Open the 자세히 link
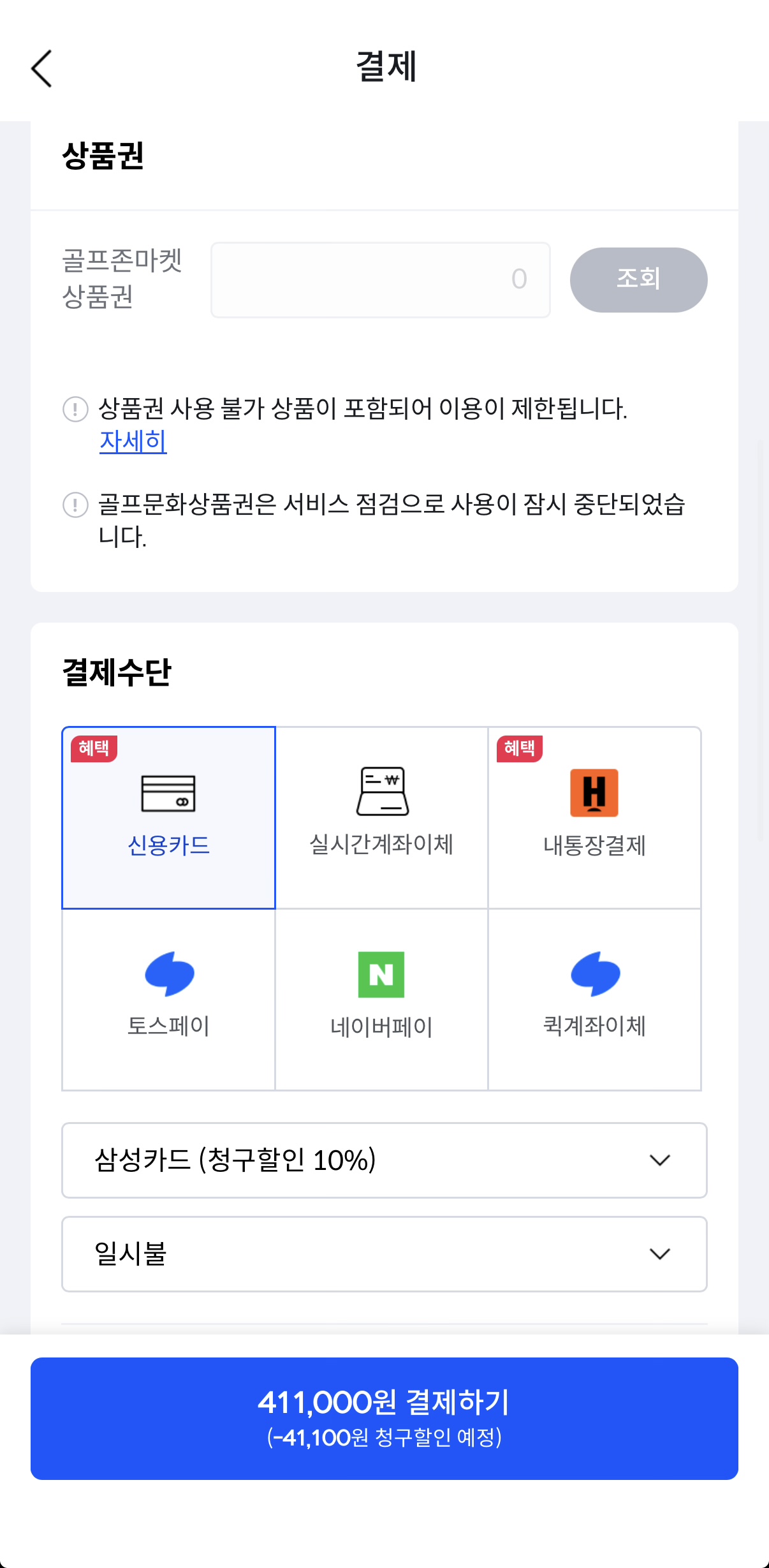Screen dimensions: 769x1568 tap(133, 441)
